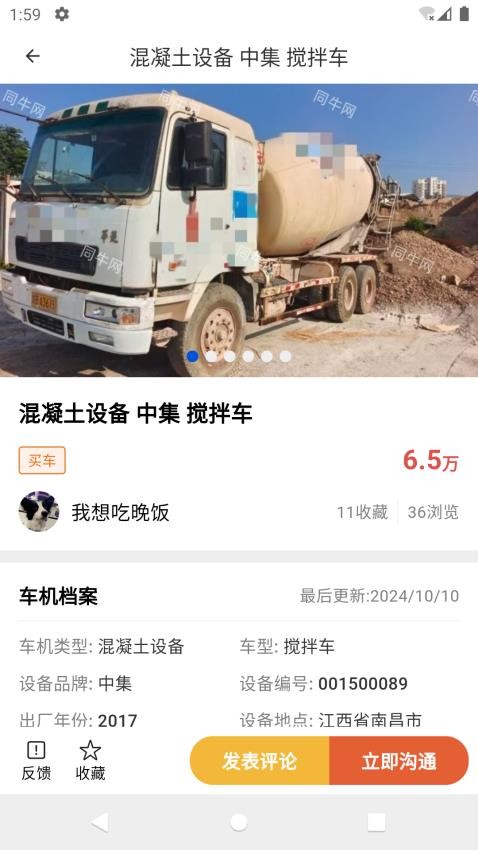Go back using the top-left arrow
This screenshot has width=478, height=850.
pos(33,56)
